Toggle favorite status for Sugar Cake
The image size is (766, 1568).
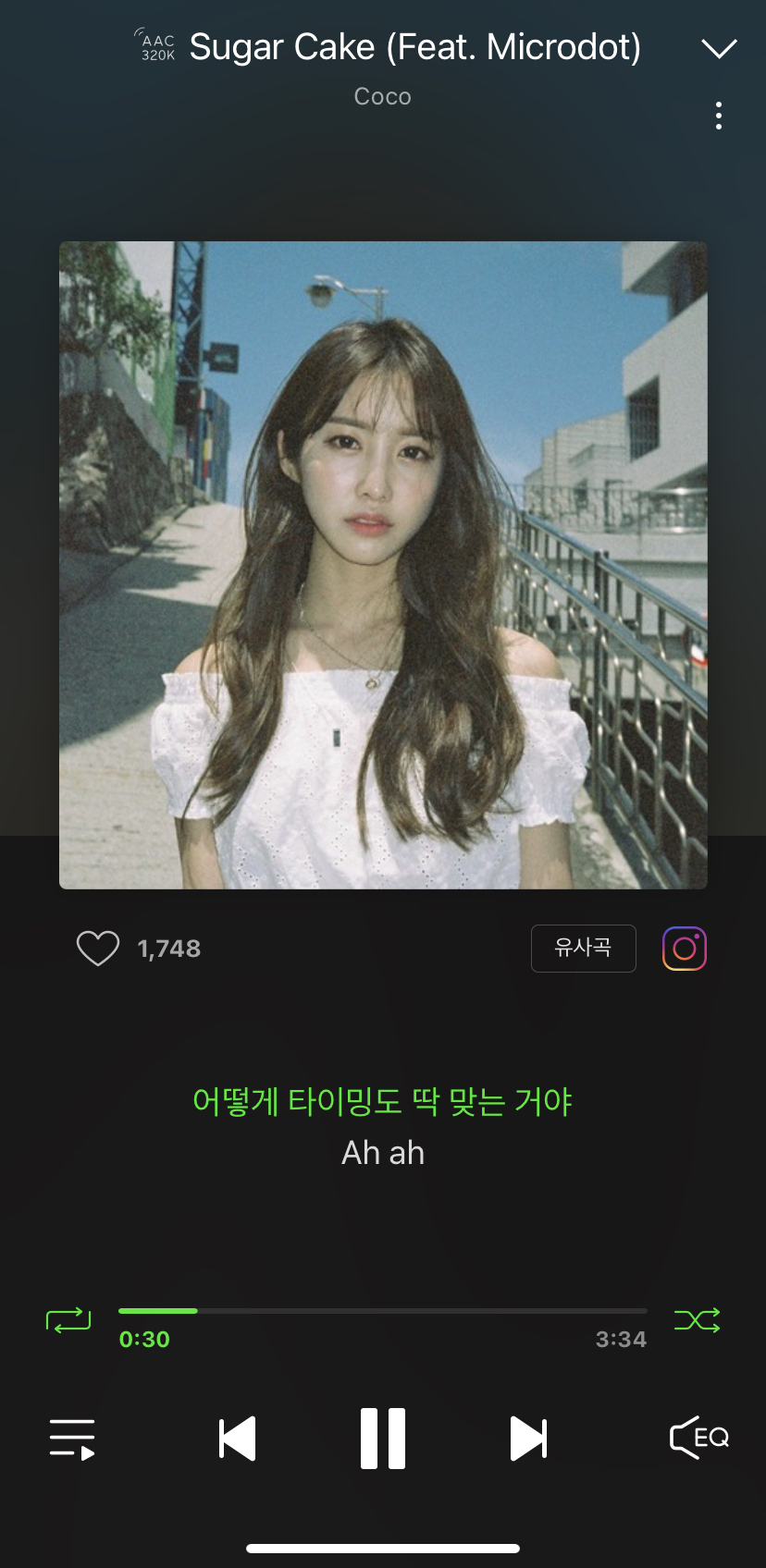click(97, 948)
